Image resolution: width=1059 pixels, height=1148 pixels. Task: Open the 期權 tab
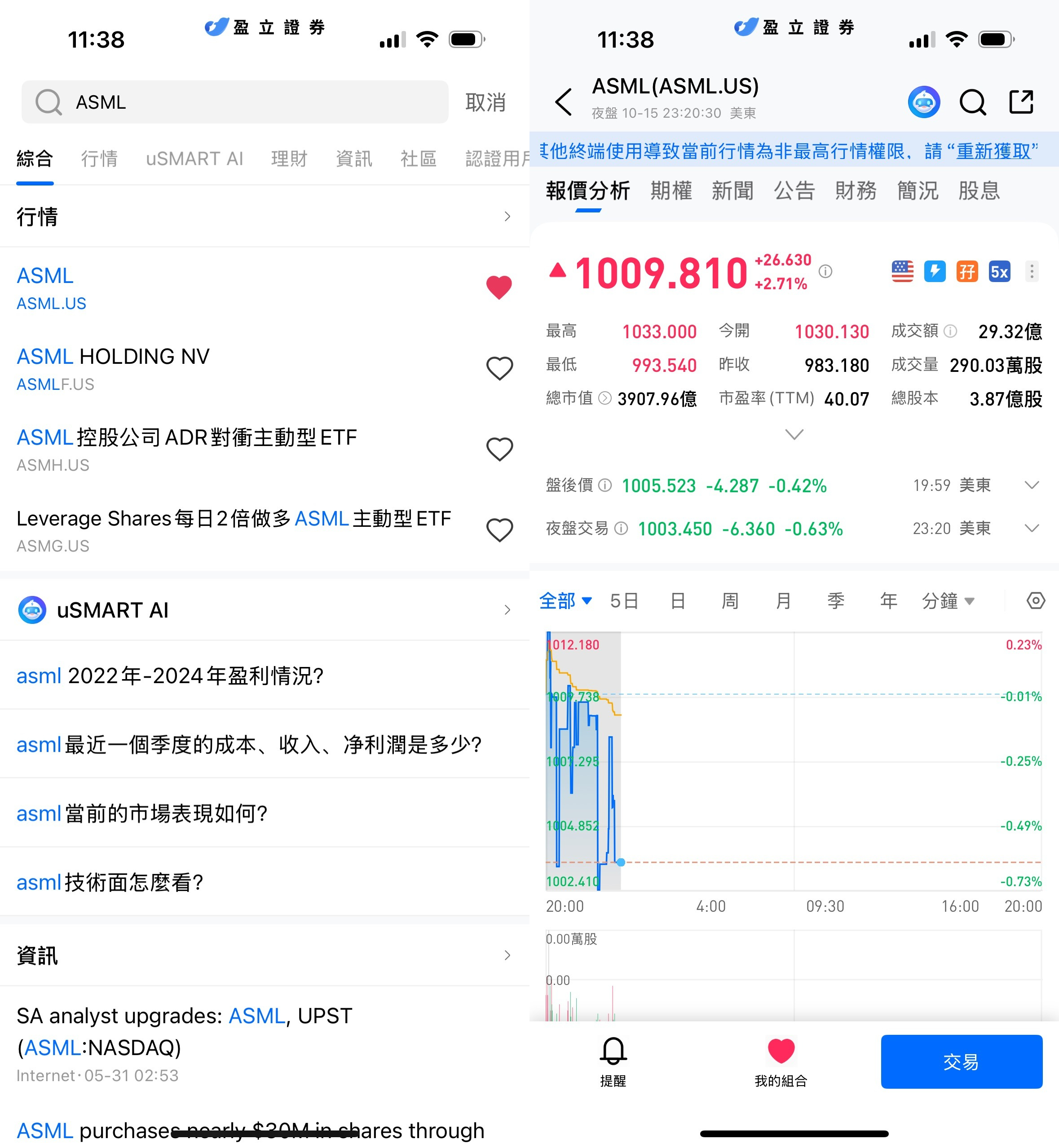(671, 190)
